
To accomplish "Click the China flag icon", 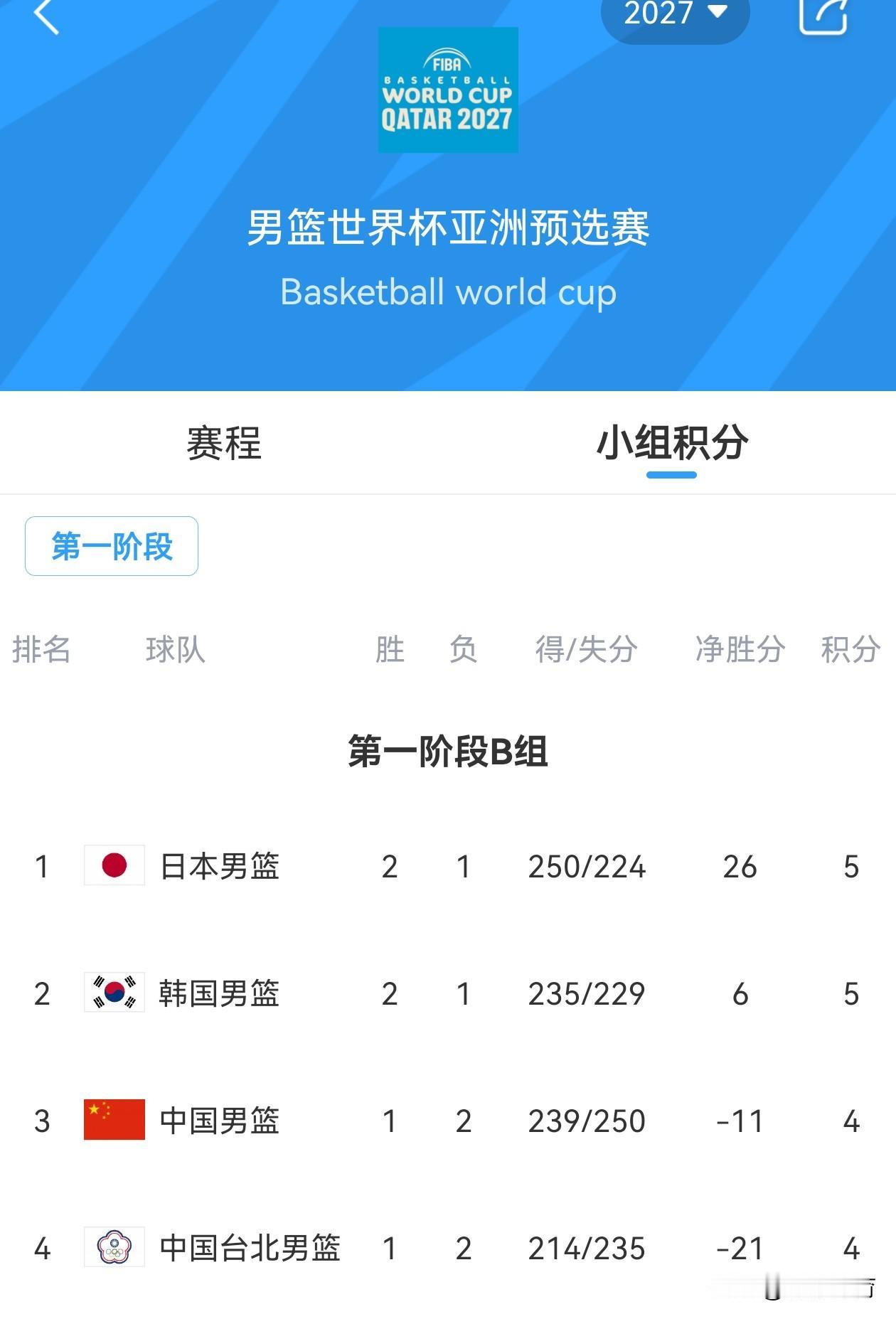I will tap(112, 1121).
